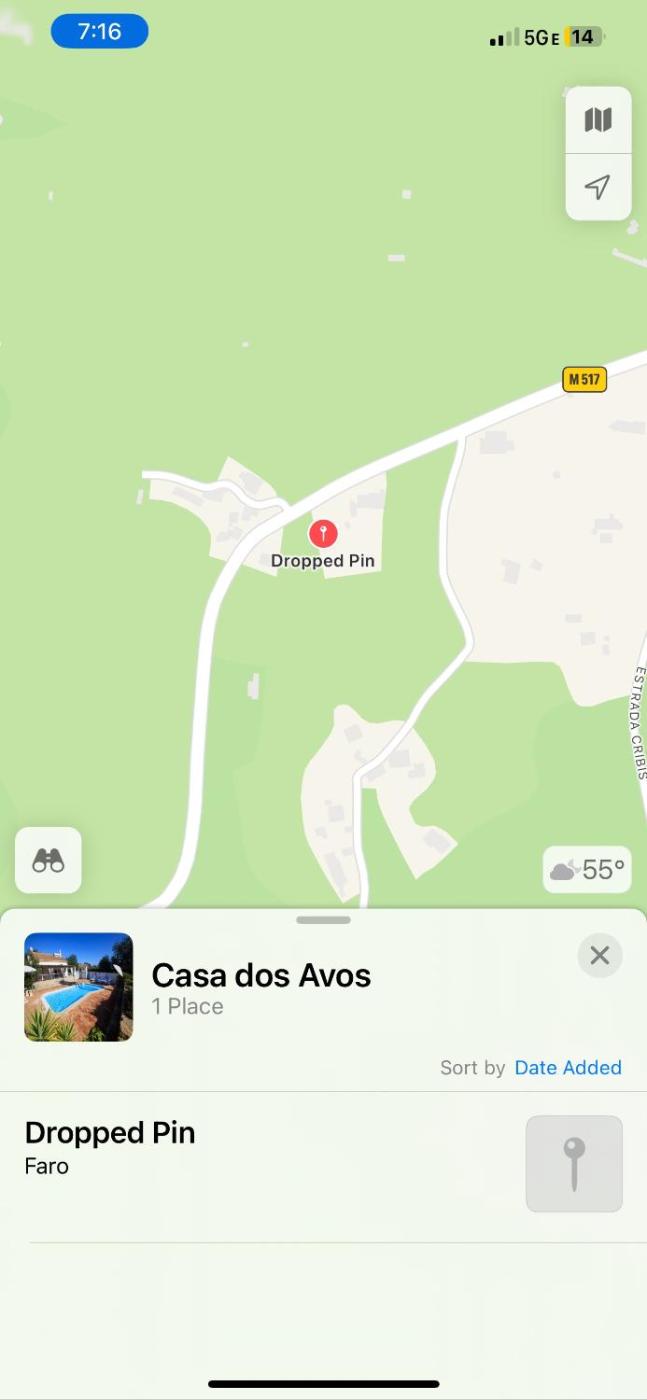Viewport: 647px width, 1400px height.
Task: Center map on current location
Action: point(598,187)
